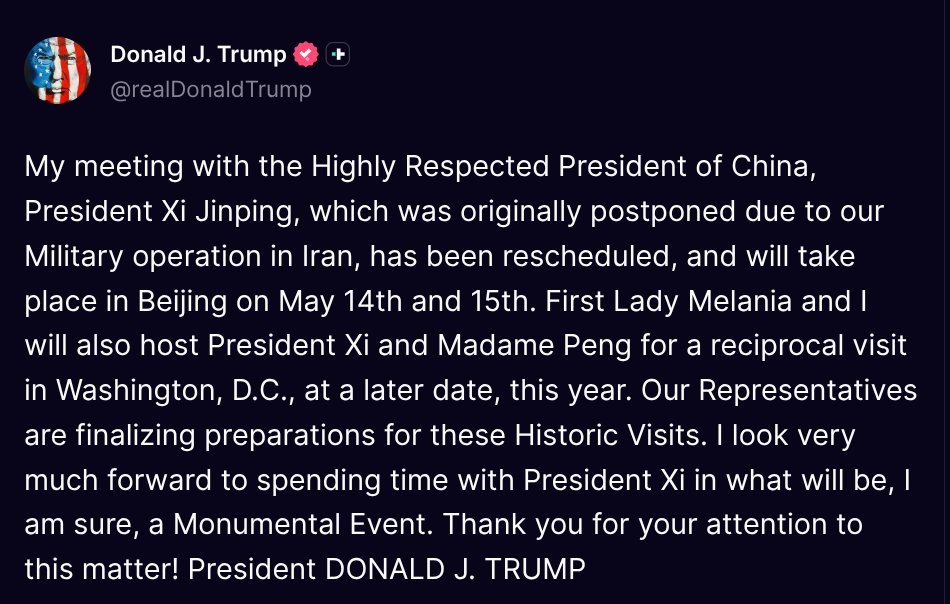Open the Donald J. Trump display name
950x604 pixels.
(x=198, y=55)
